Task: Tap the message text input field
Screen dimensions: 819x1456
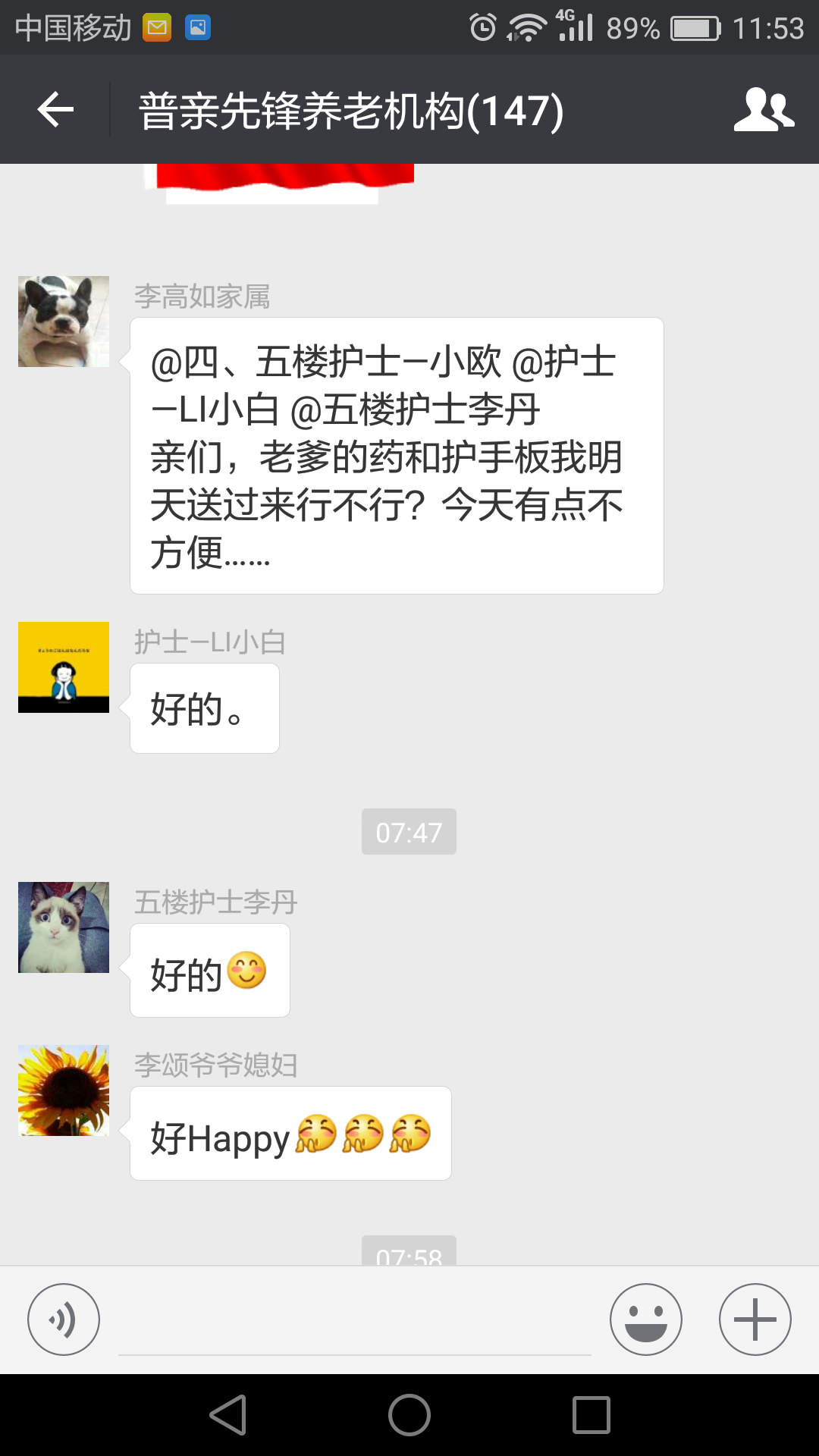Action: 354,1321
